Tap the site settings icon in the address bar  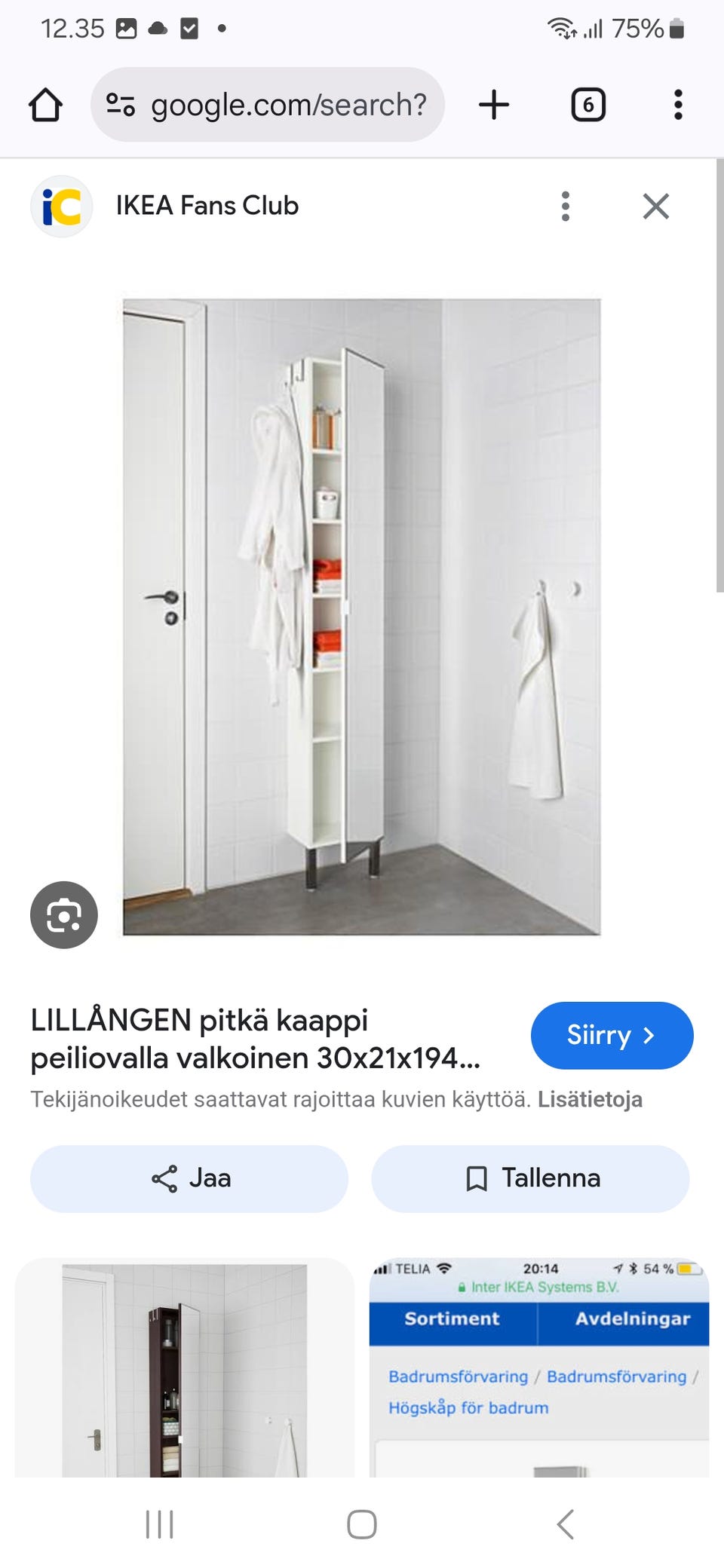(121, 105)
